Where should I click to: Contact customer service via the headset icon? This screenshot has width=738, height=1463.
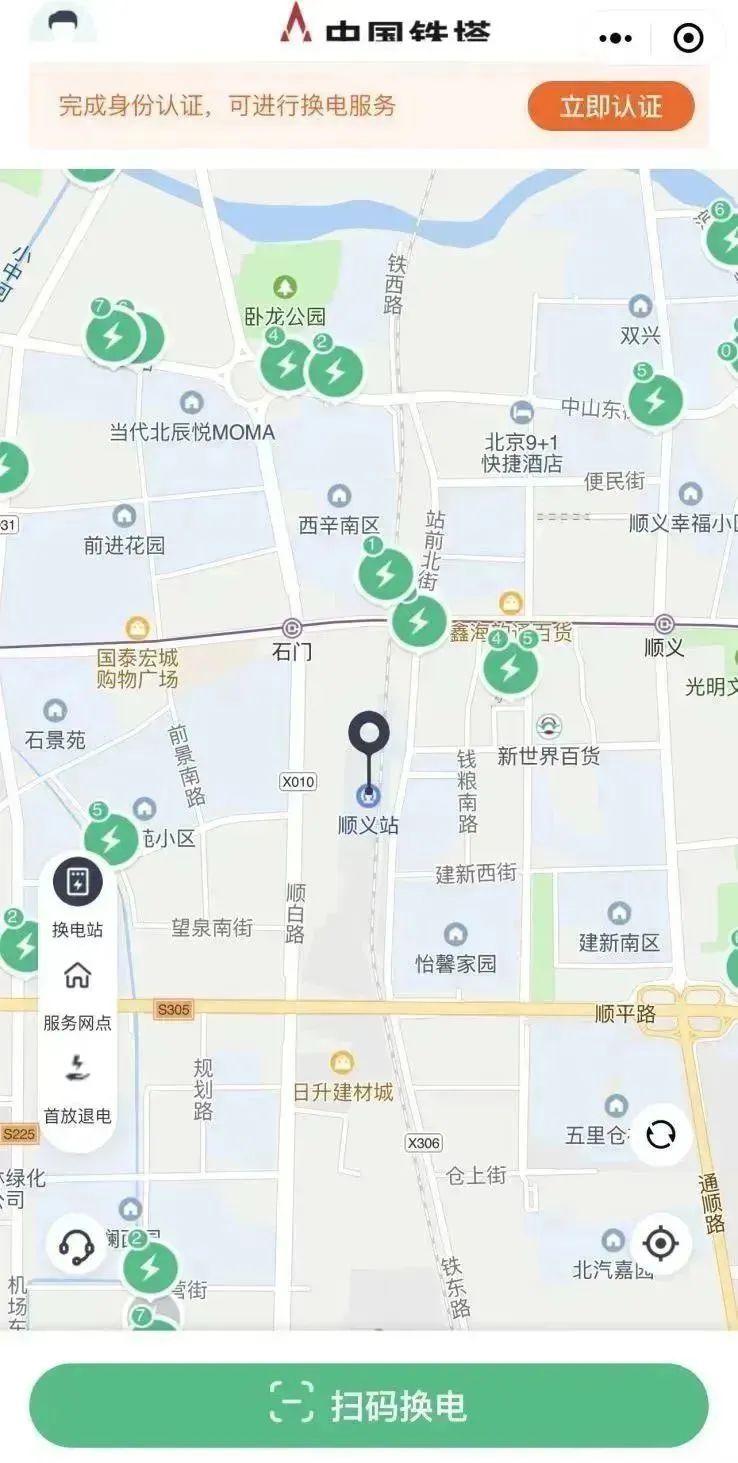tap(76, 1244)
